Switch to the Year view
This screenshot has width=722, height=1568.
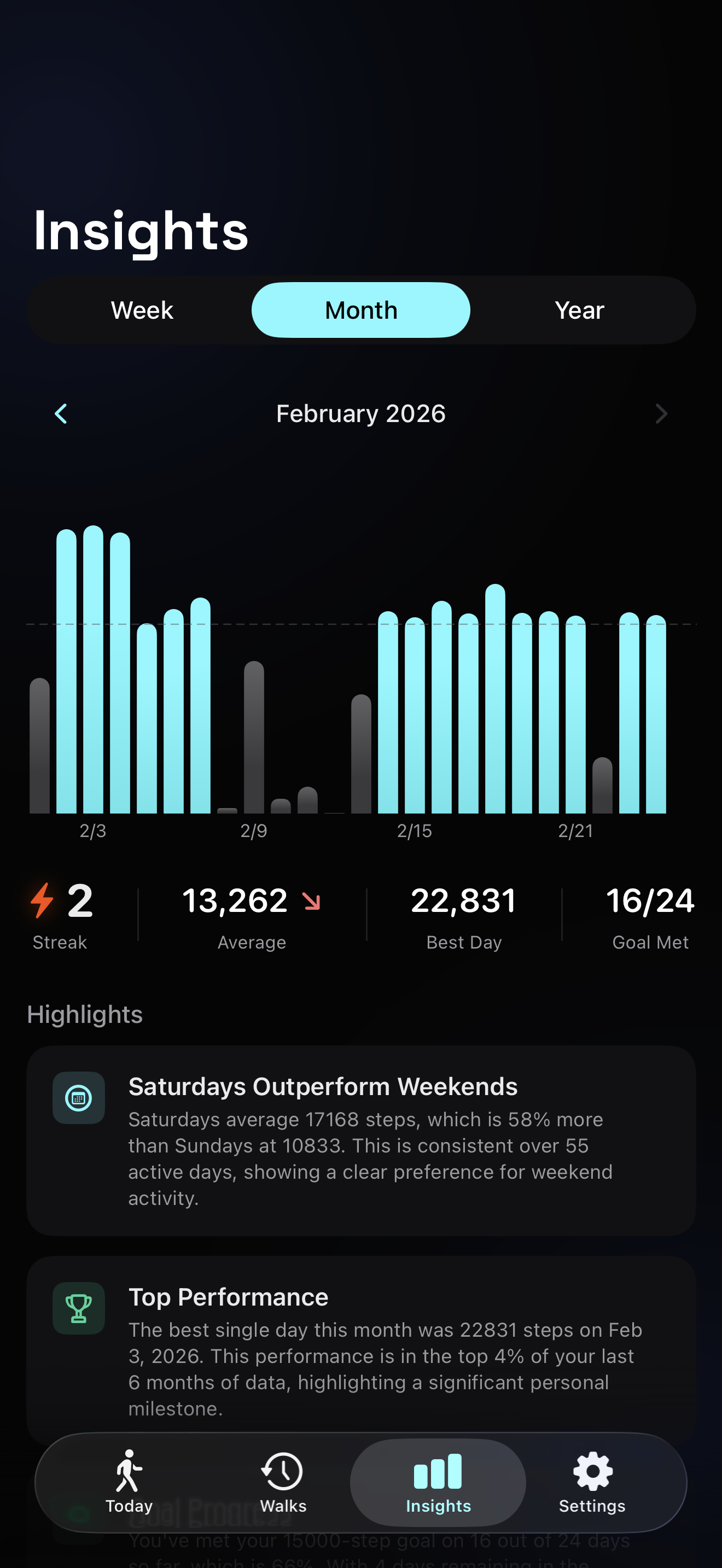pyautogui.click(x=579, y=311)
